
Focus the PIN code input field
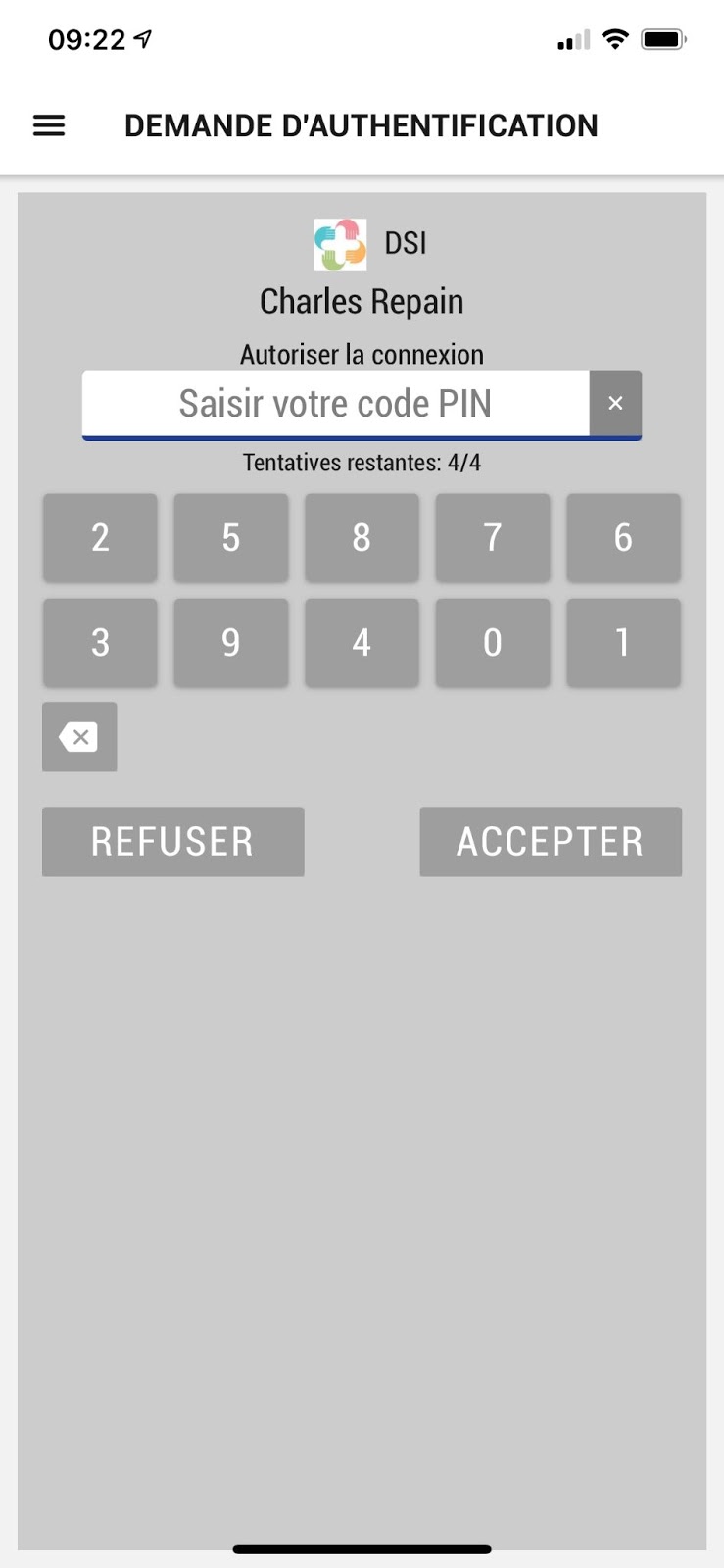[335, 404]
